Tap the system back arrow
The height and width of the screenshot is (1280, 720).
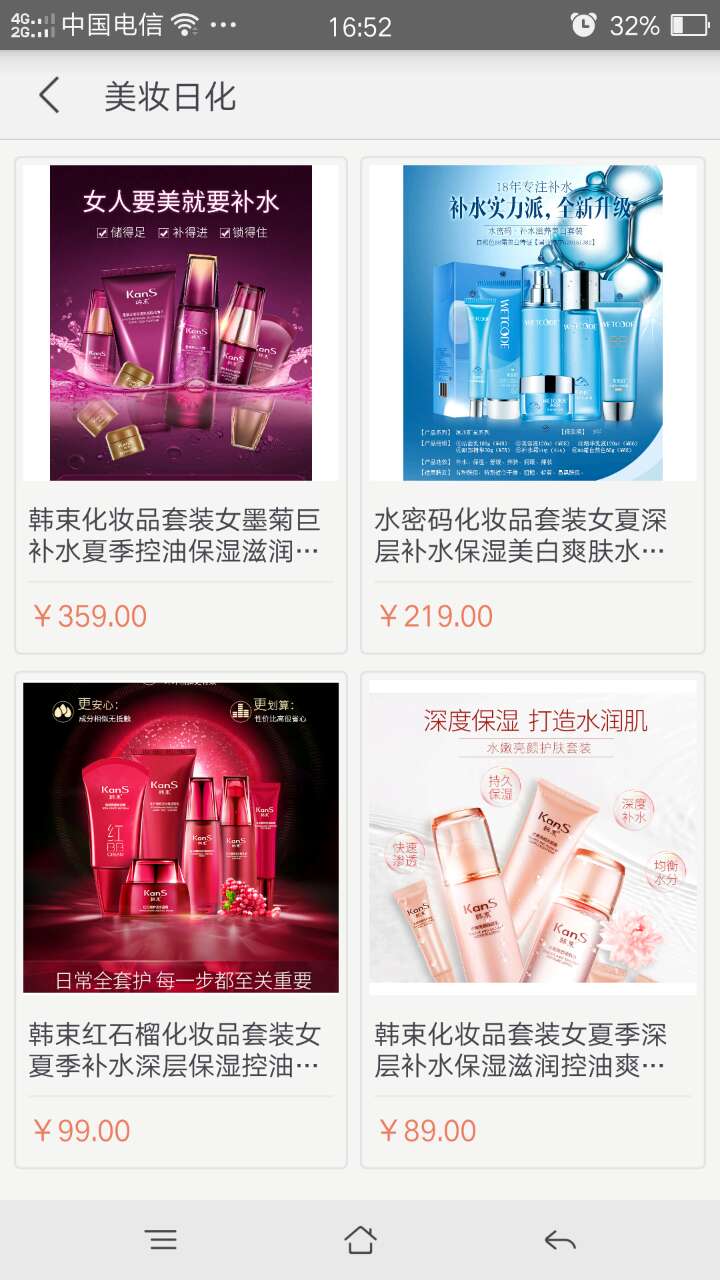click(x=560, y=1240)
